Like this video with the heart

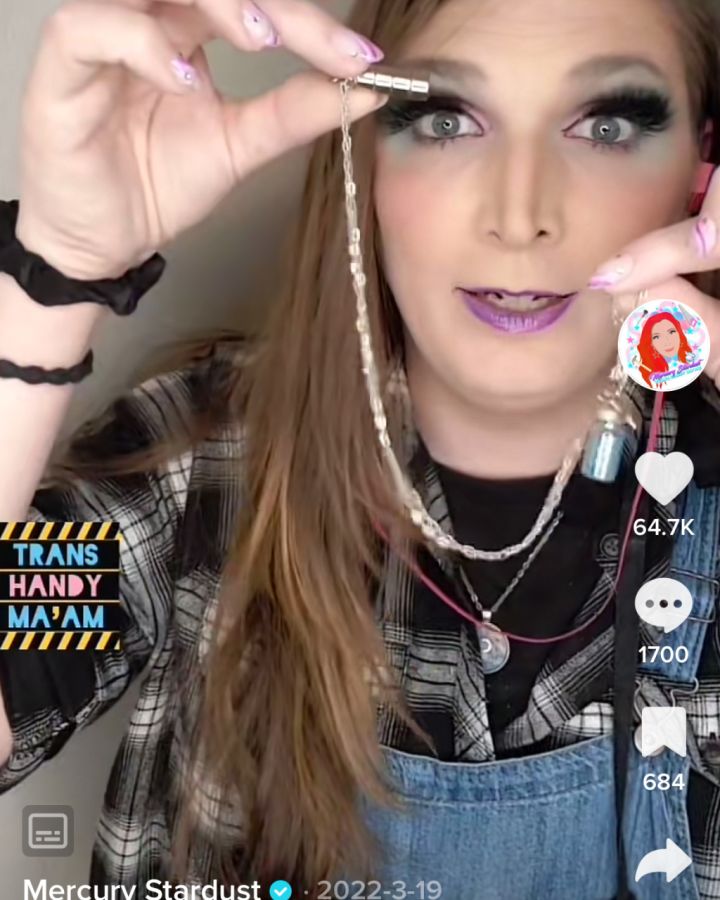click(664, 477)
